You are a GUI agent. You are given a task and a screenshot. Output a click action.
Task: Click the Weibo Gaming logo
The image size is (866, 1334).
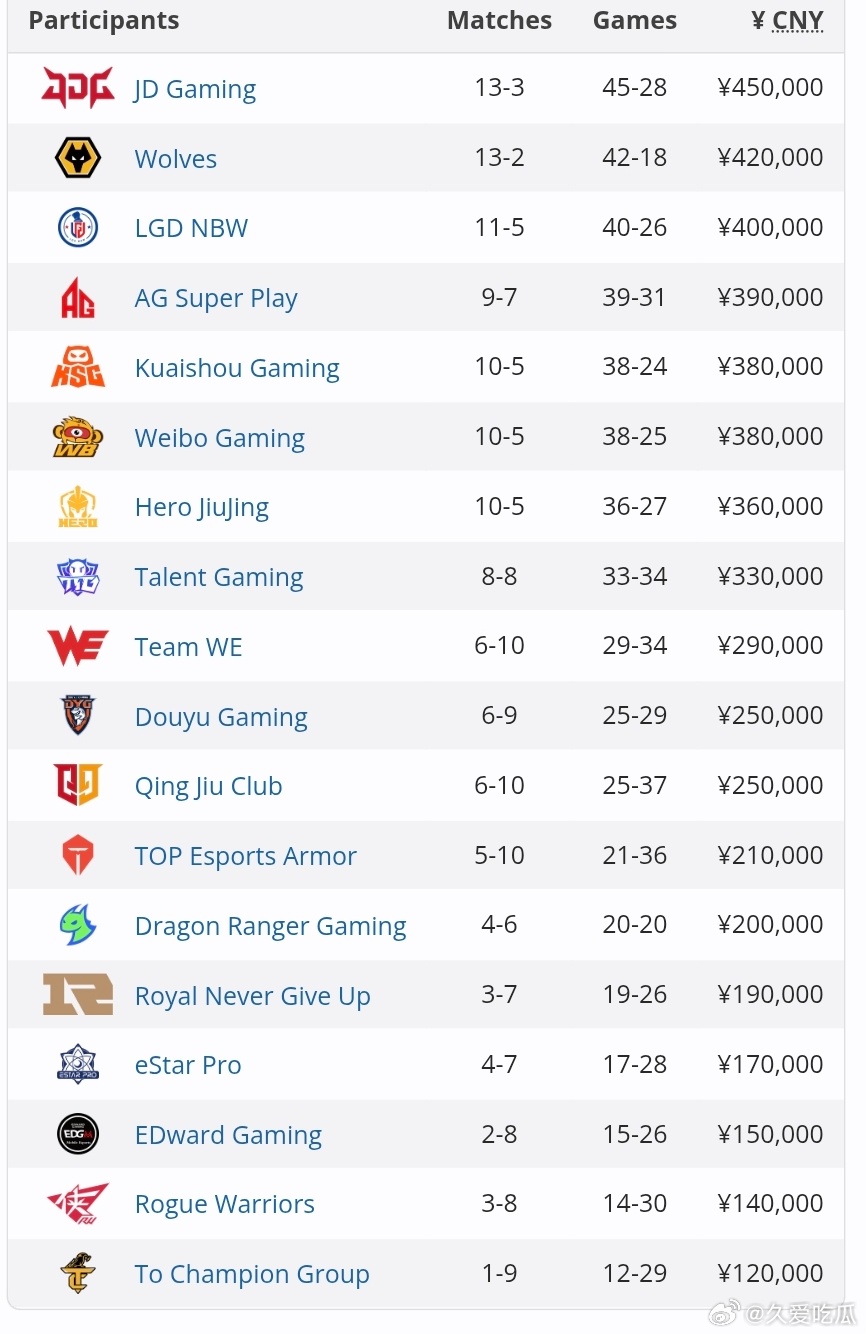[78, 436]
